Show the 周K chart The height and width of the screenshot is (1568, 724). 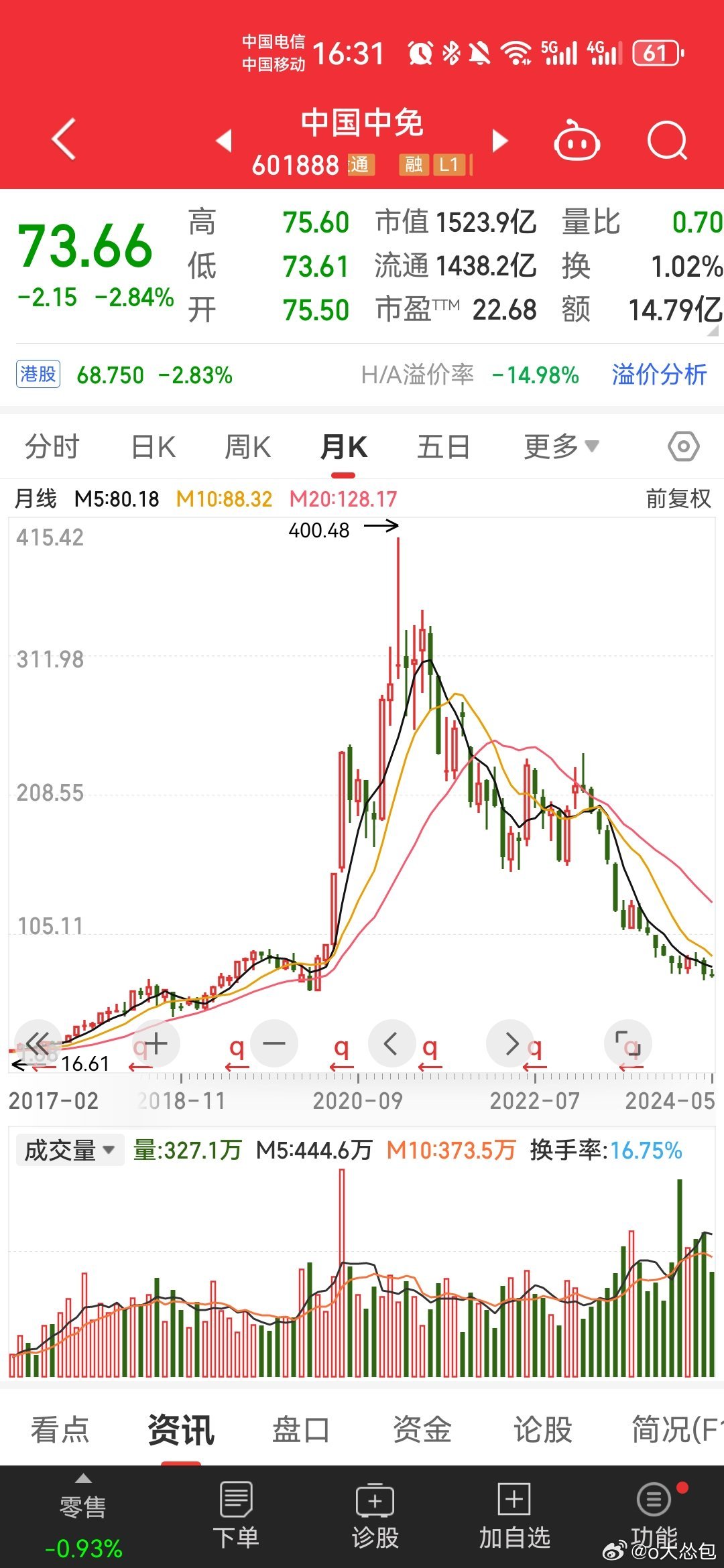247,447
